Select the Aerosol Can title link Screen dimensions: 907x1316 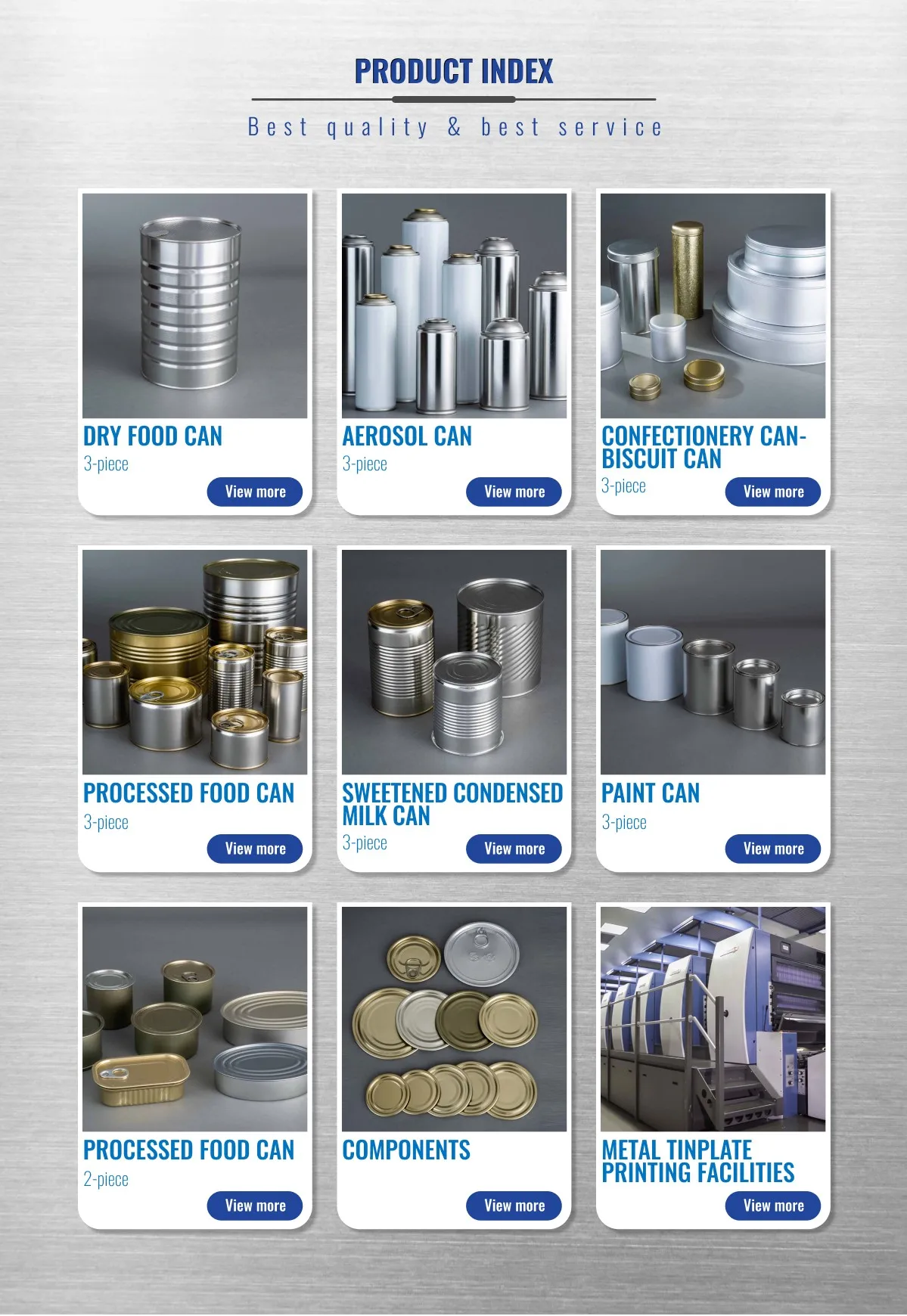coord(406,437)
